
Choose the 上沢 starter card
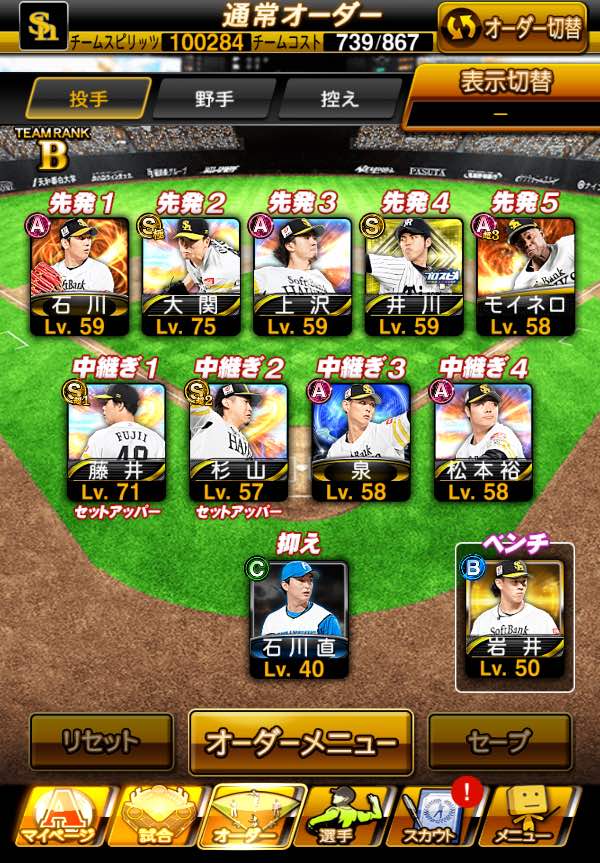pyautogui.click(x=302, y=277)
